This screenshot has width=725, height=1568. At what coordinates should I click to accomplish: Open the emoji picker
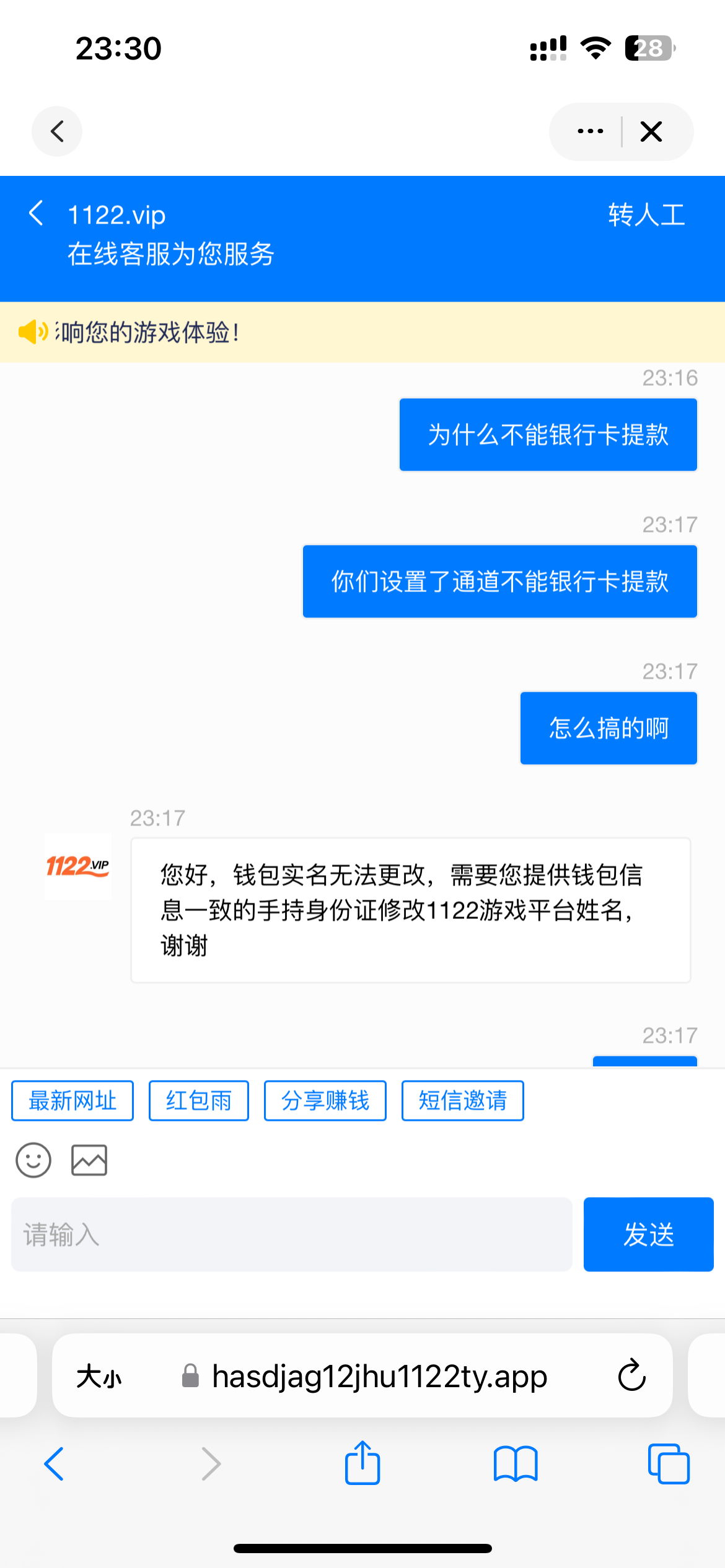(x=33, y=1160)
